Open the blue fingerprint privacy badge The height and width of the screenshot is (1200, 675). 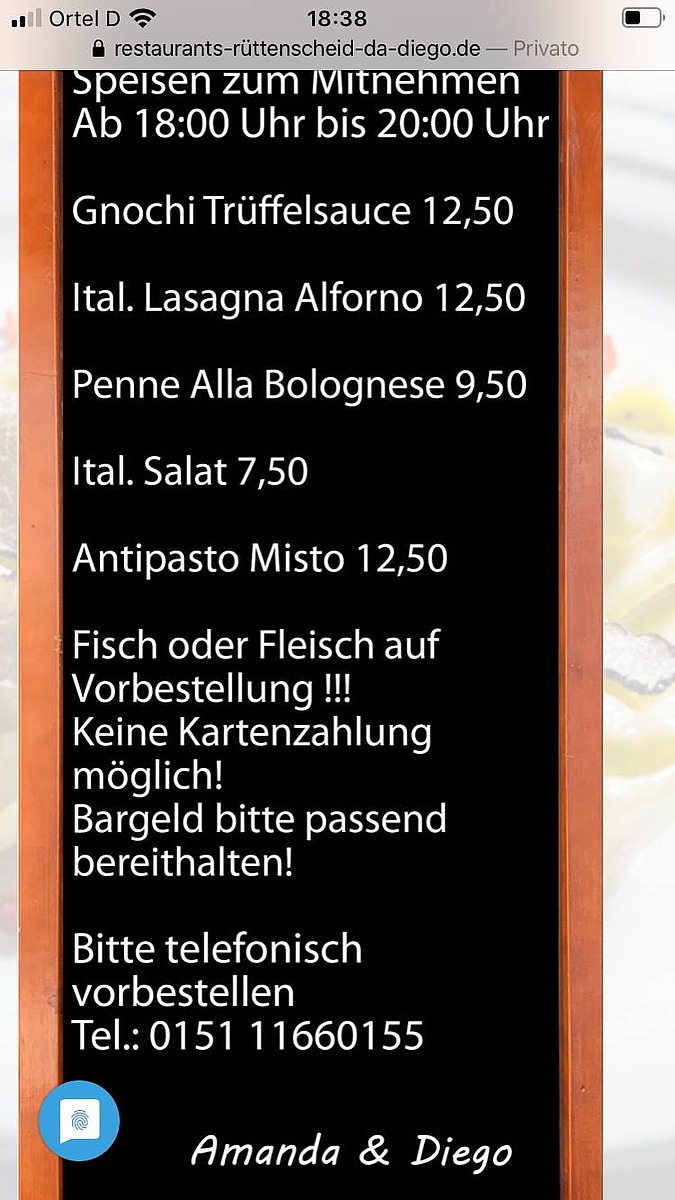pyautogui.click(x=79, y=1121)
